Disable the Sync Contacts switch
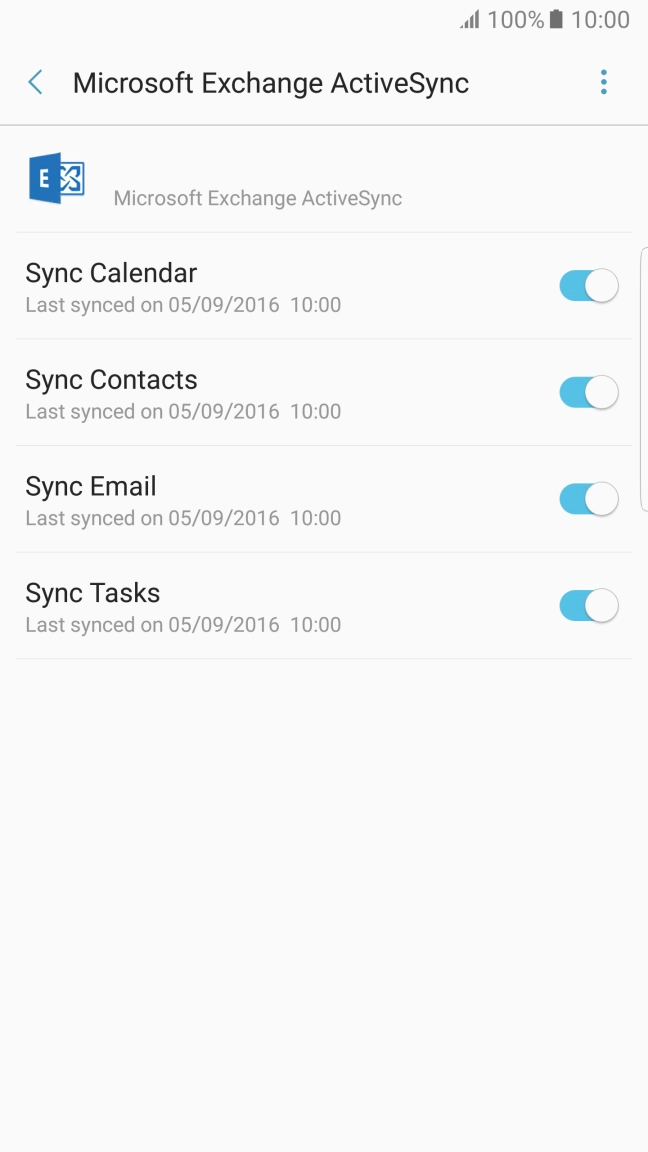Image resolution: width=648 pixels, height=1152 pixels. [588, 393]
